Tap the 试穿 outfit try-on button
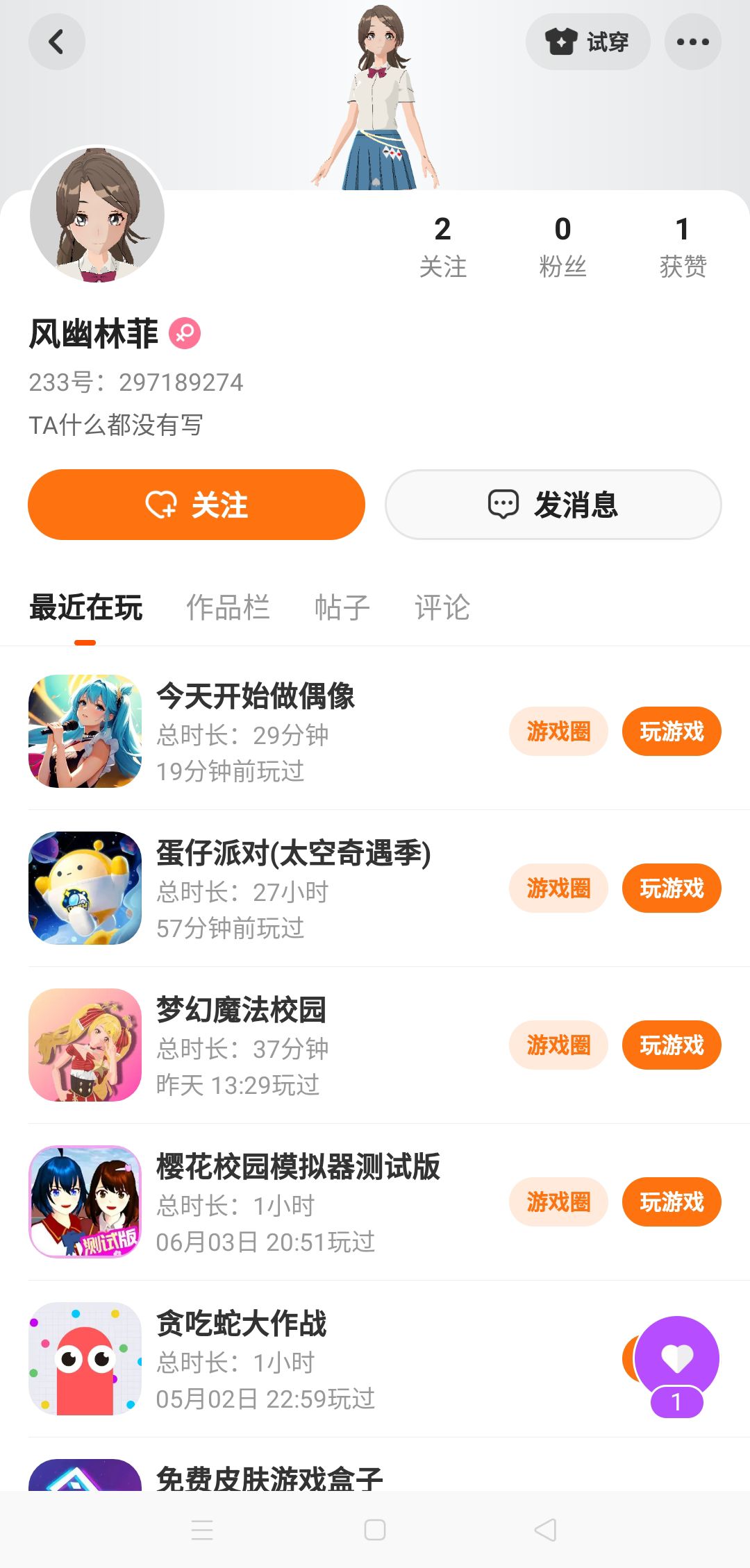Screen dimensions: 750x1568 pos(587,42)
